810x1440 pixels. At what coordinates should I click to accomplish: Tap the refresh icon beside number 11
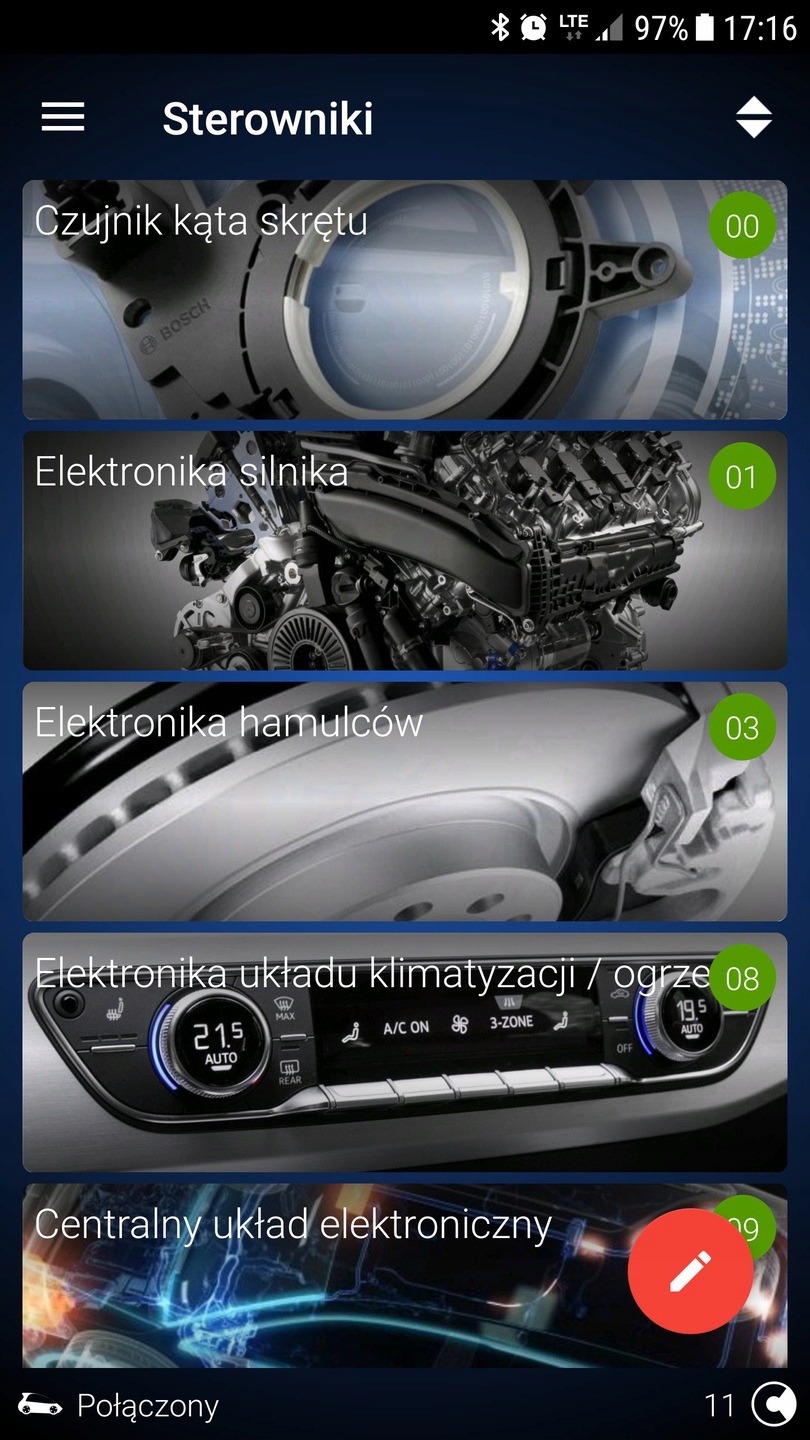(773, 1405)
